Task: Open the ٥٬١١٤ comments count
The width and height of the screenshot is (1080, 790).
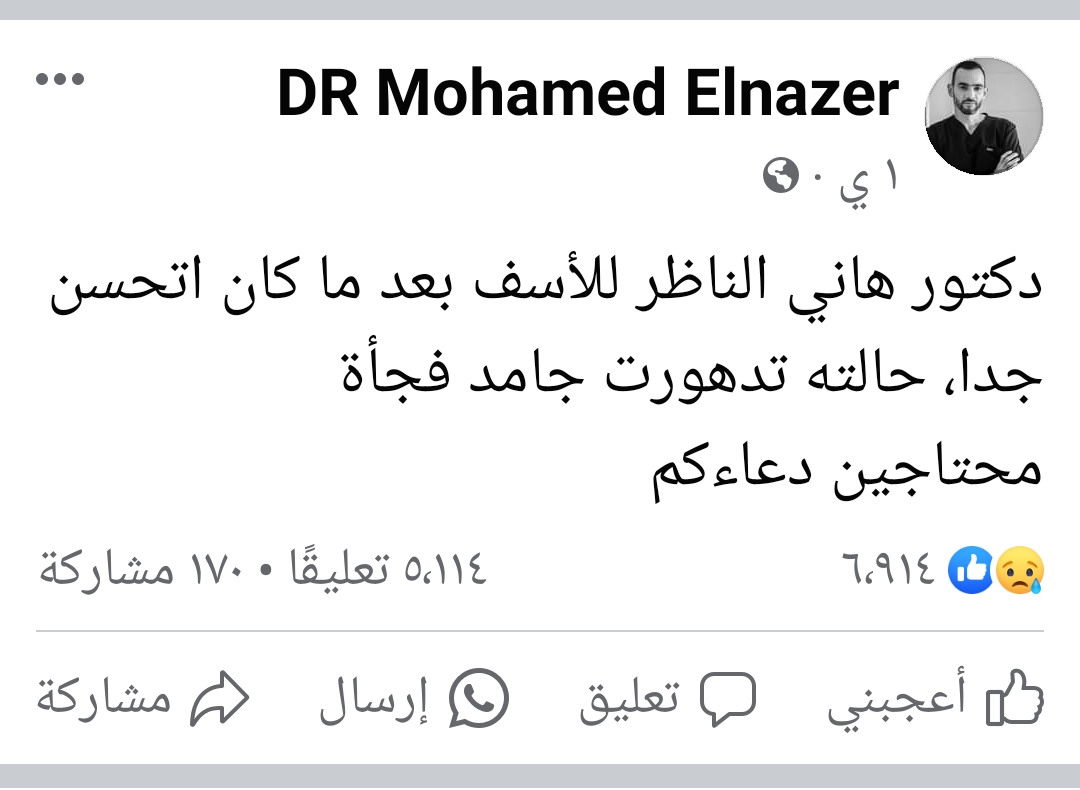Action: click(x=388, y=571)
